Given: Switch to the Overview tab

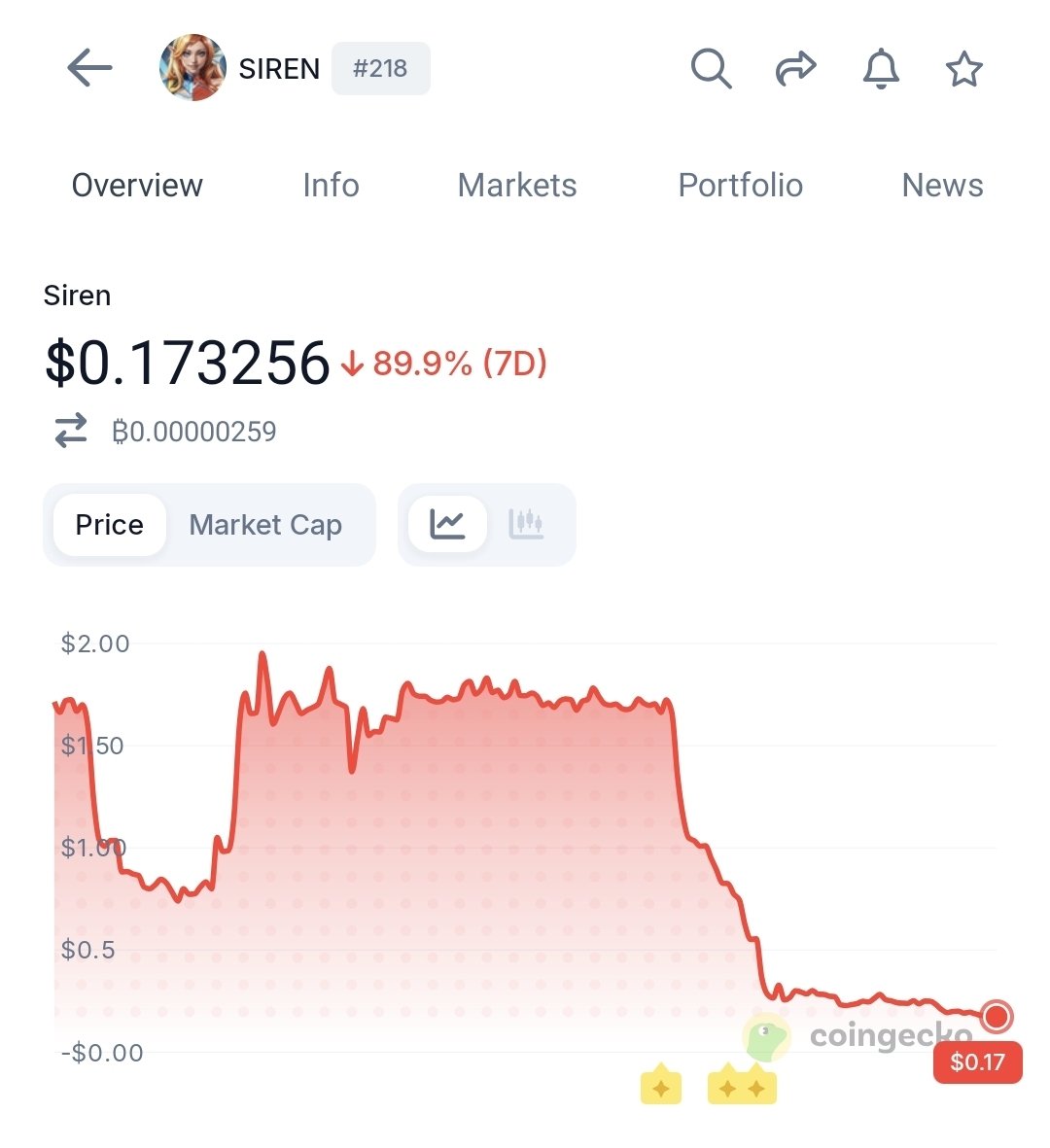Looking at the screenshot, I should [137, 185].
